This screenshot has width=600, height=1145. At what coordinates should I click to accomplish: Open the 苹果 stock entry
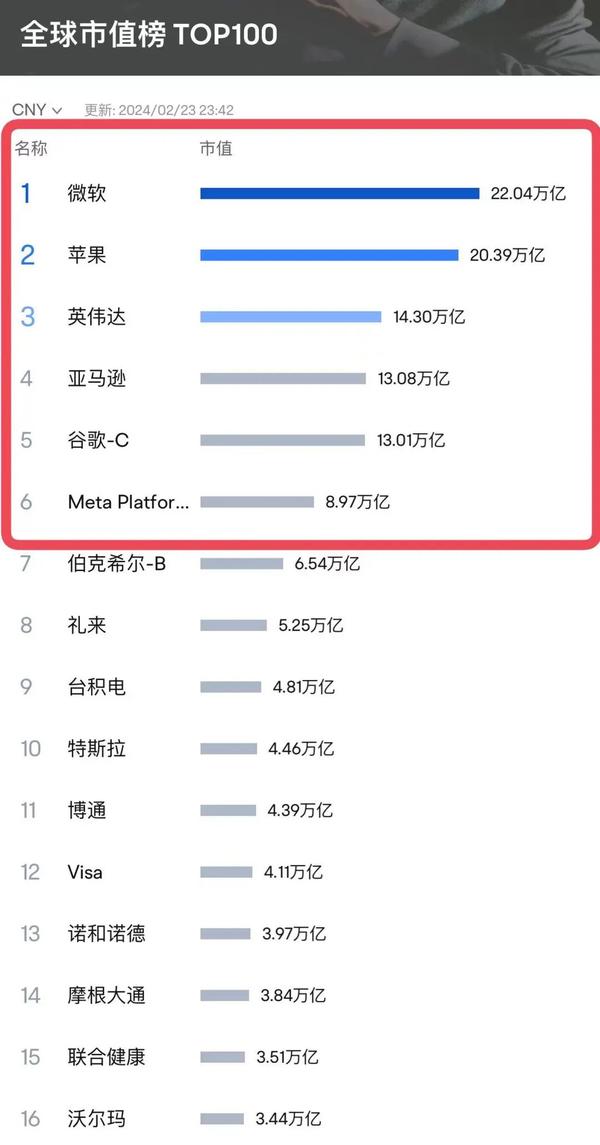coord(87,255)
